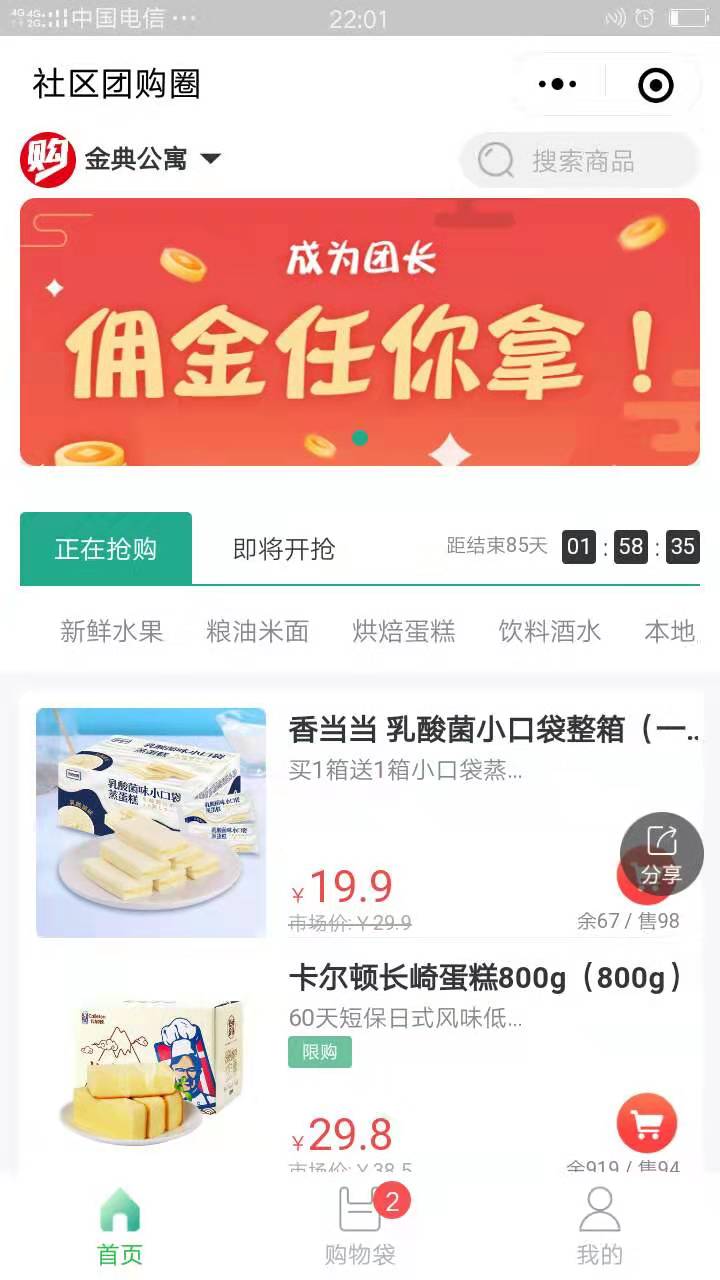The height and width of the screenshot is (1280, 720).
Task: Tap the circular exit icon in the capsule
Action: (655, 84)
